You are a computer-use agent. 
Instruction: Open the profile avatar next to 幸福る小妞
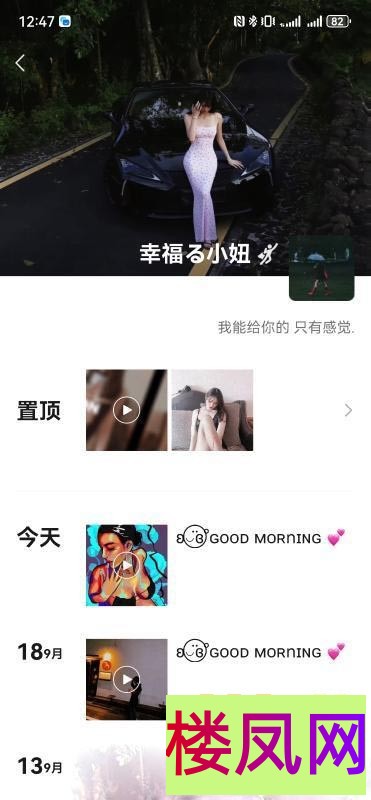[x=321, y=268]
